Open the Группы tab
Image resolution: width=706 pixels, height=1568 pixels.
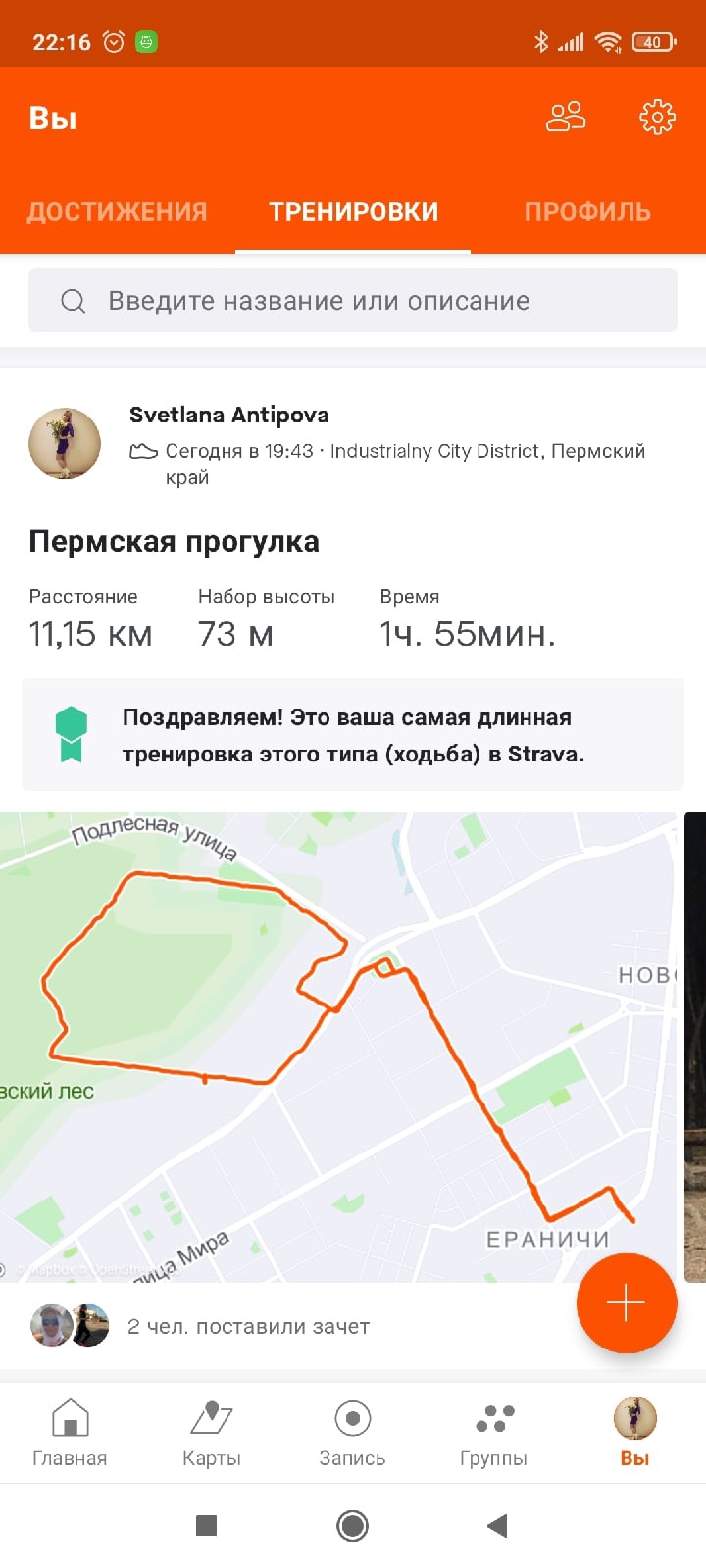493,1432
